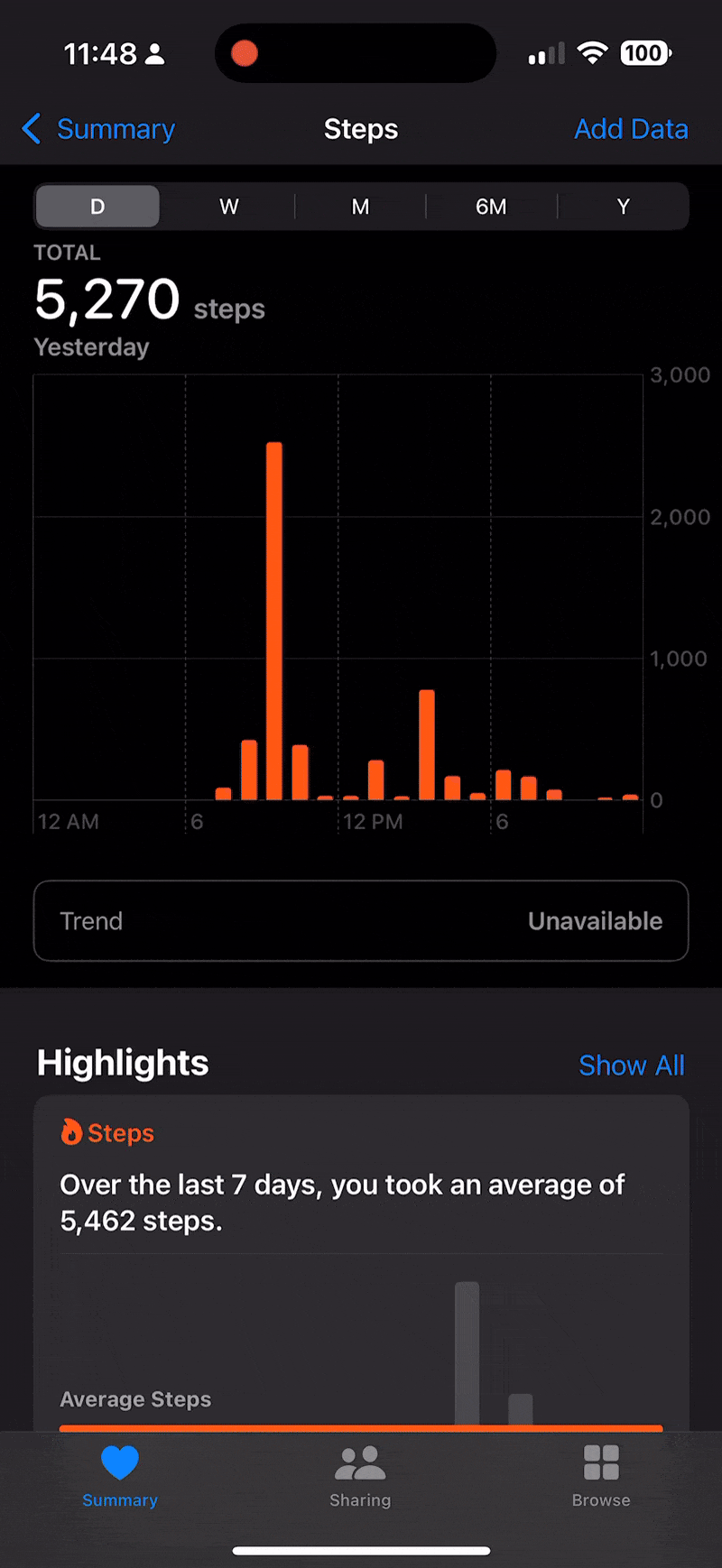The image size is (722, 1568).
Task: Select the Y yearly range
Action: click(x=623, y=207)
